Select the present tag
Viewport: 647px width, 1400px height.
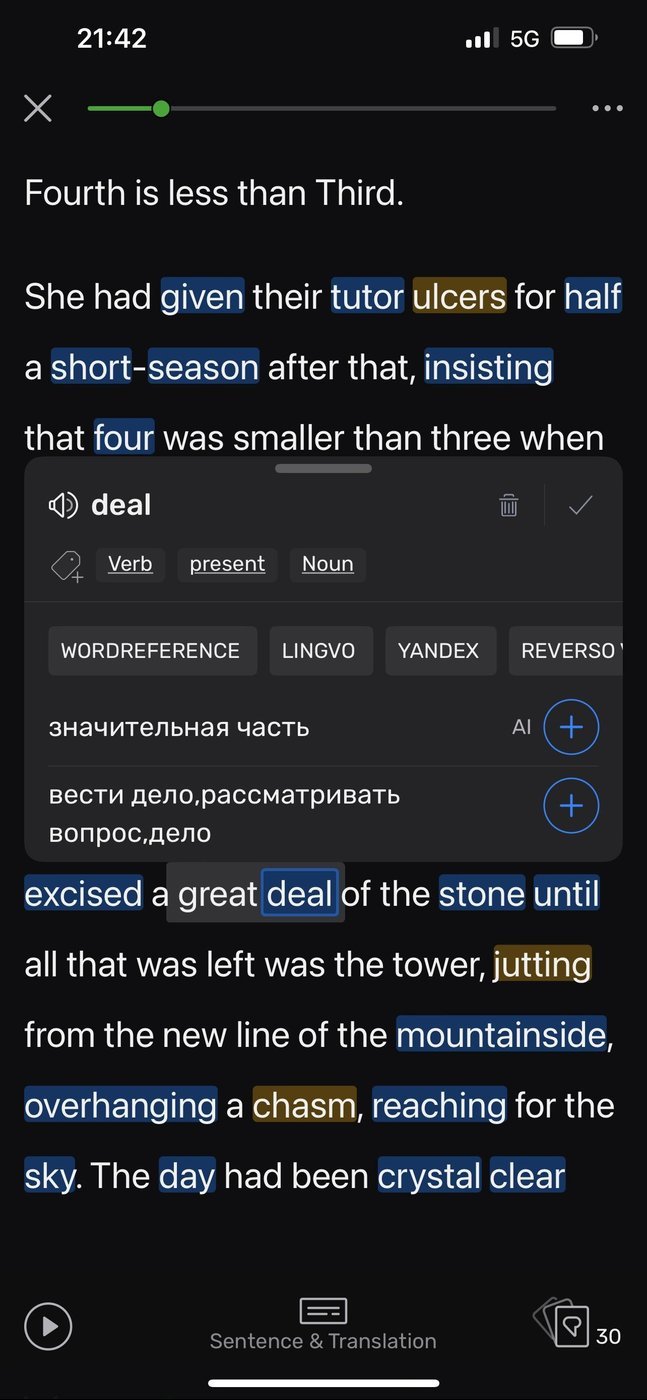227,564
